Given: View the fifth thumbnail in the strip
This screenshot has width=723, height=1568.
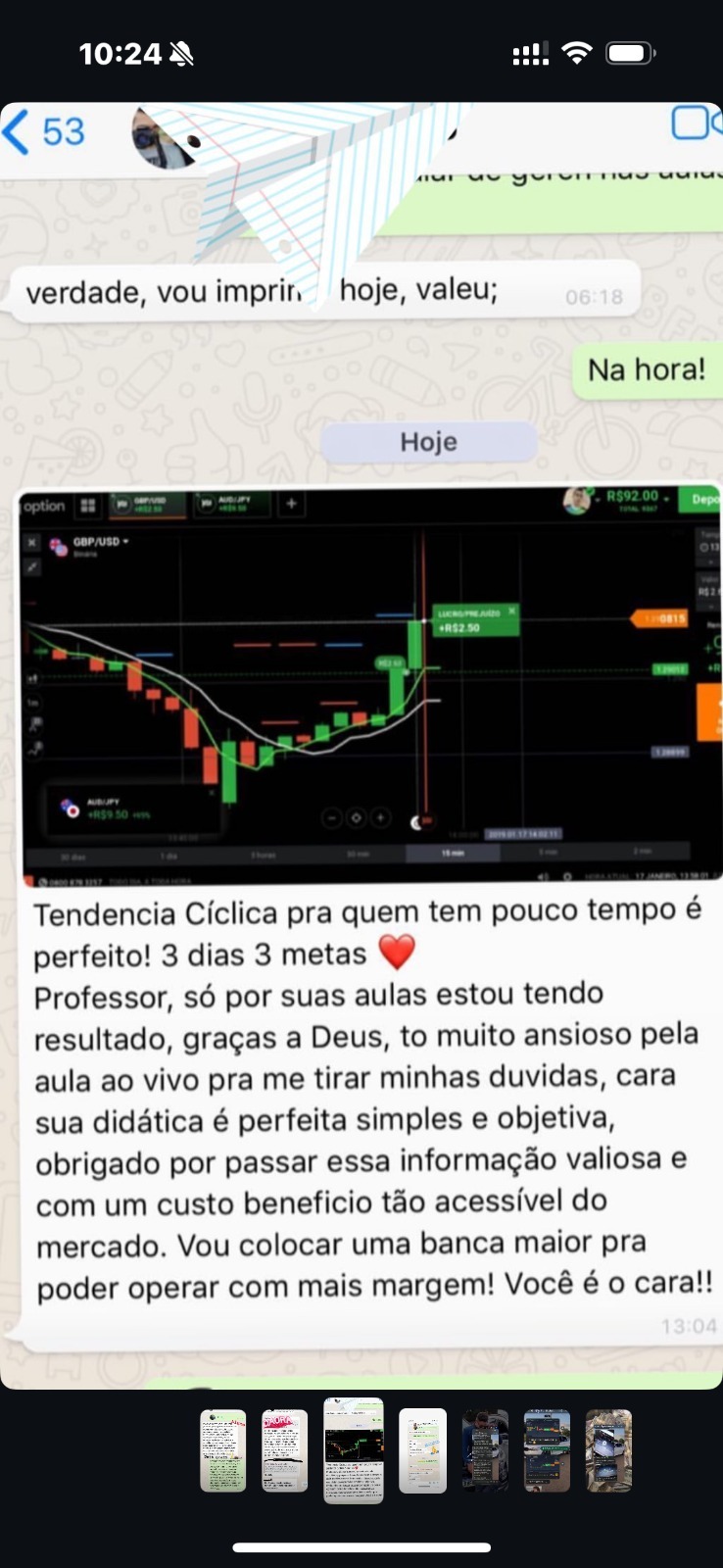Looking at the screenshot, I should tap(485, 1451).
